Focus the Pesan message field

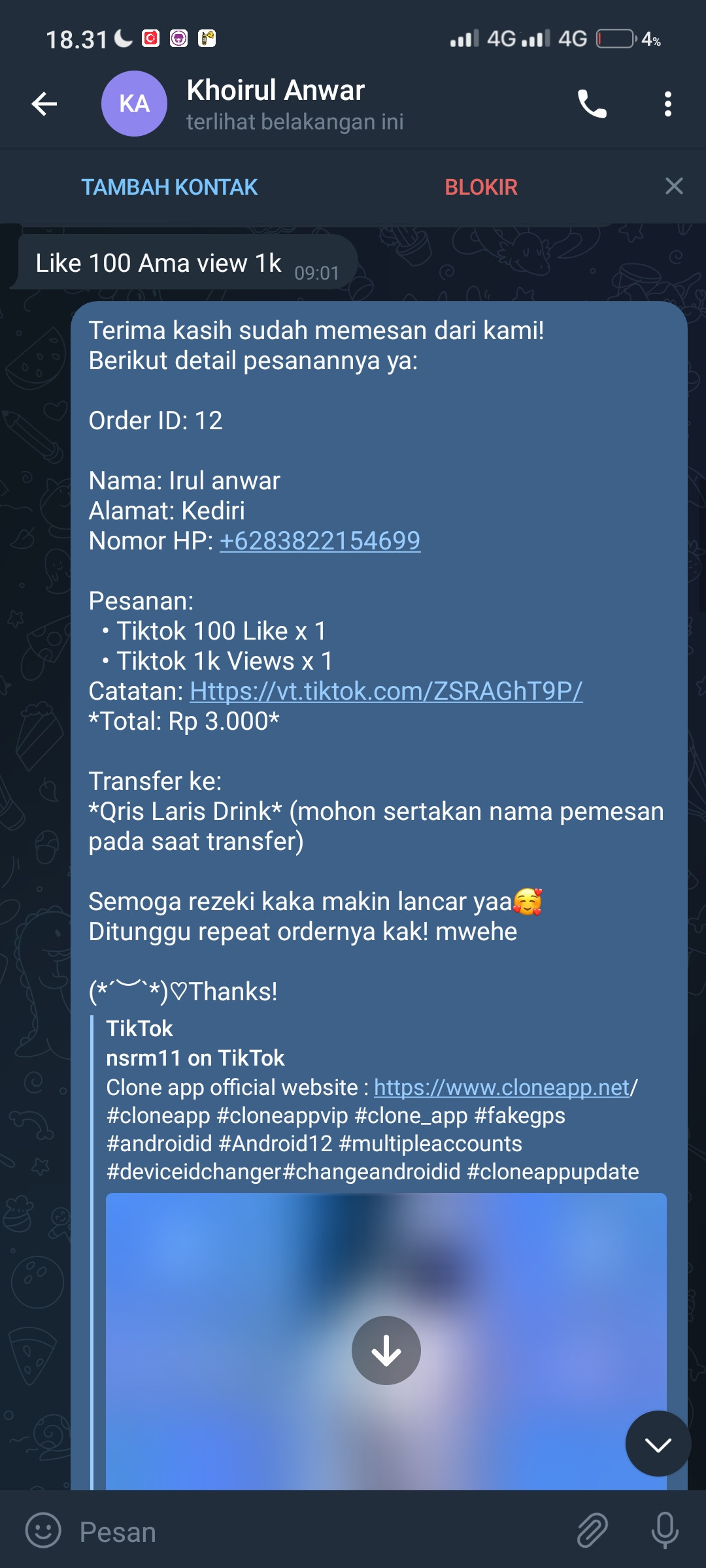(x=314, y=1532)
